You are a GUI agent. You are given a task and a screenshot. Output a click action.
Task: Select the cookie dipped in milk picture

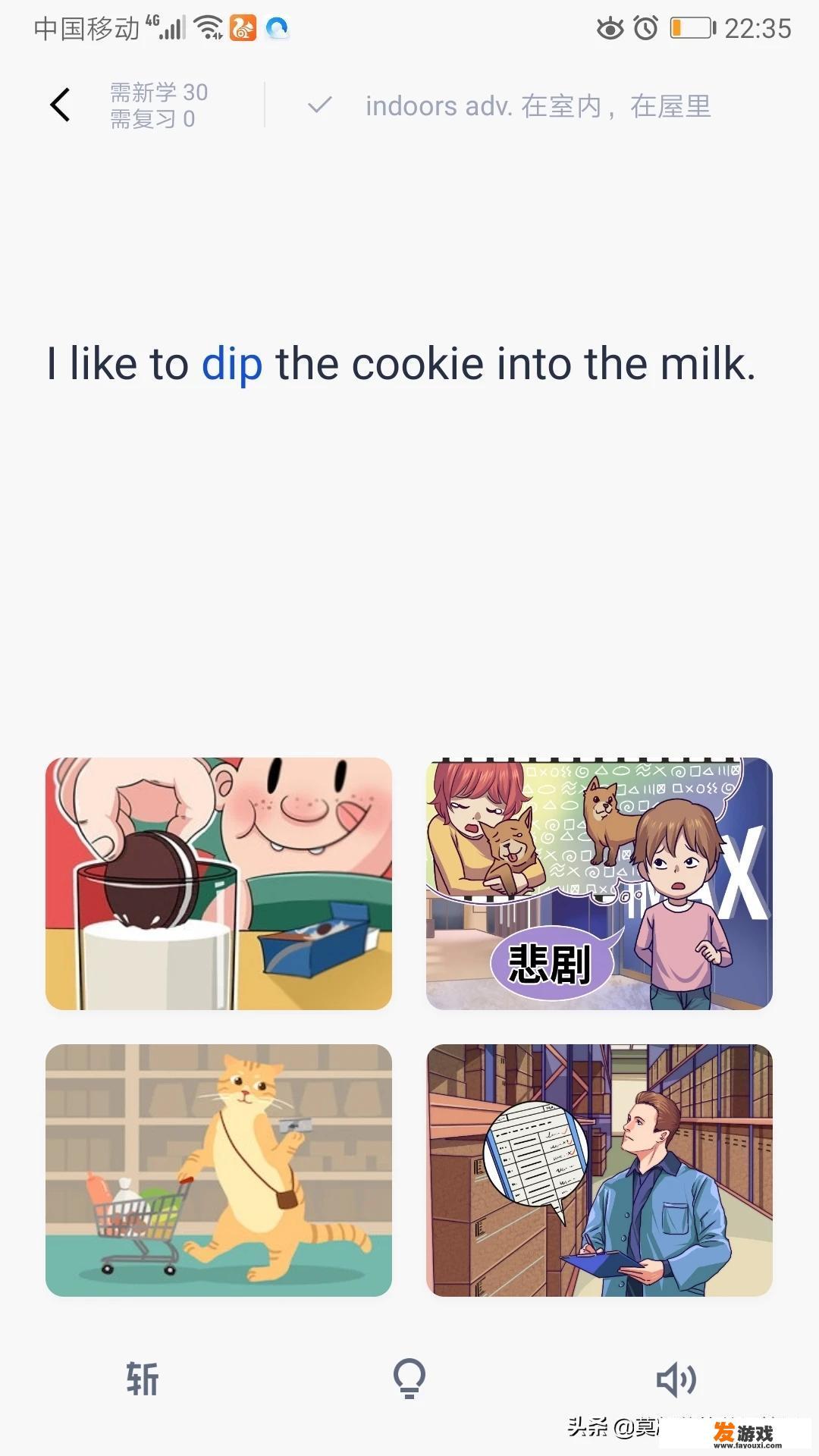(218, 883)
